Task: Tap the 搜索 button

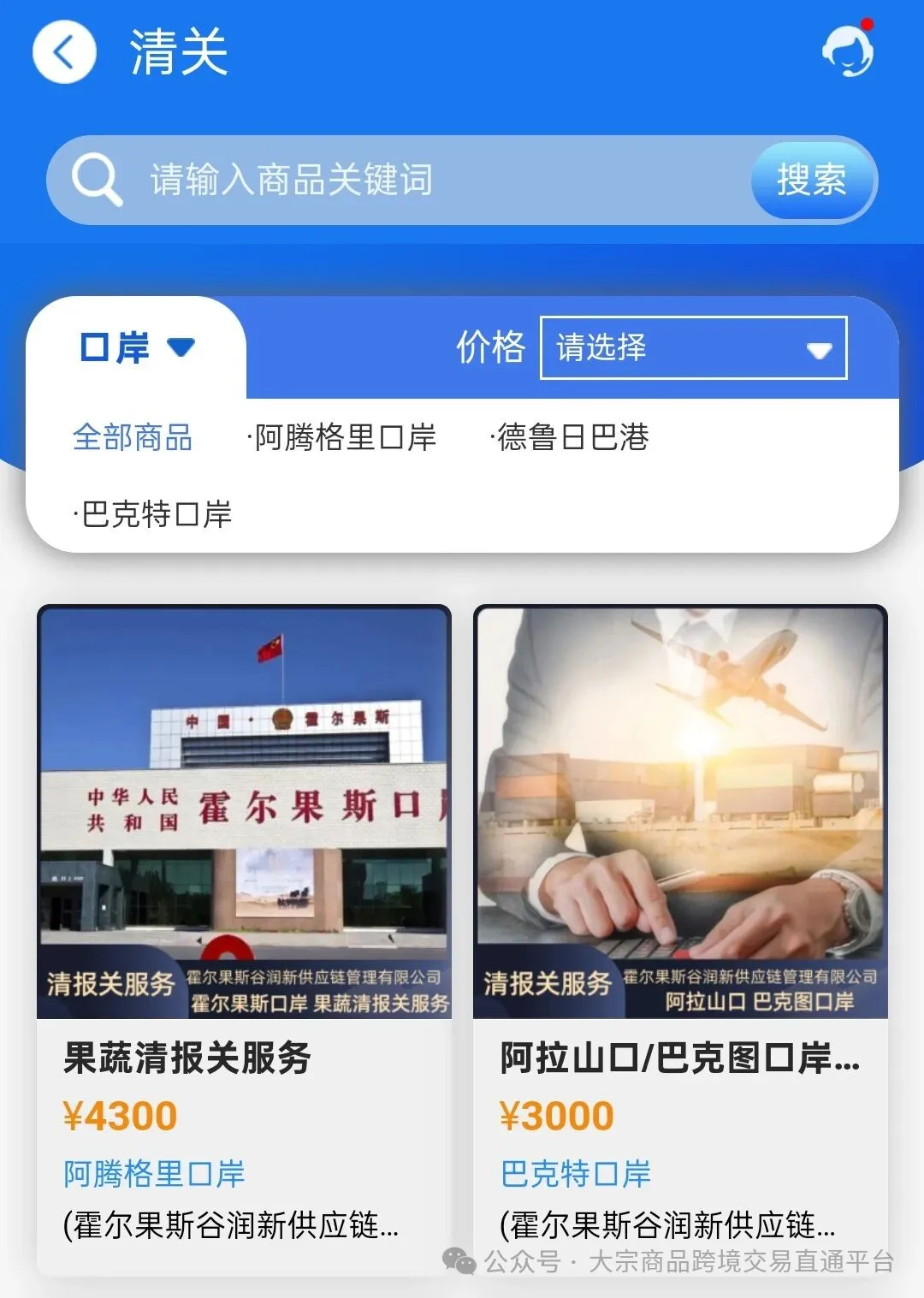Action: coord(811,181)
